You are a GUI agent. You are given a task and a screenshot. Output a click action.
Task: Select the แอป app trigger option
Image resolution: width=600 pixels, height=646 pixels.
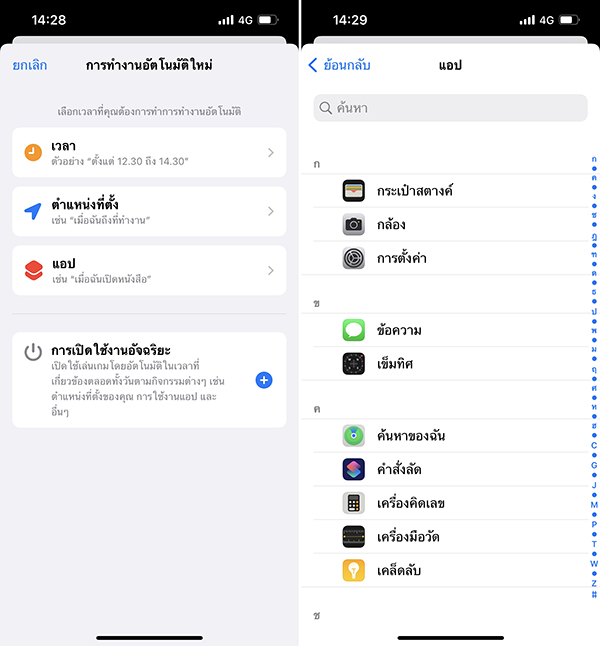pos(149,270)
